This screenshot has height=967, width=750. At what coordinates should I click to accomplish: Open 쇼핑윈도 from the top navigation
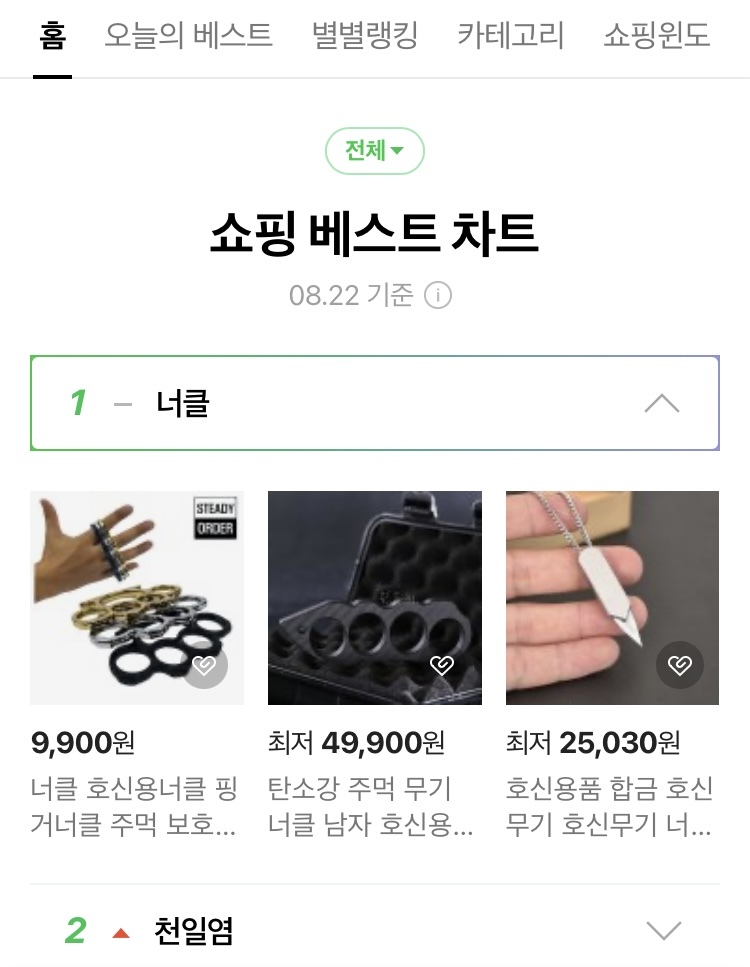tap(656, 34)
